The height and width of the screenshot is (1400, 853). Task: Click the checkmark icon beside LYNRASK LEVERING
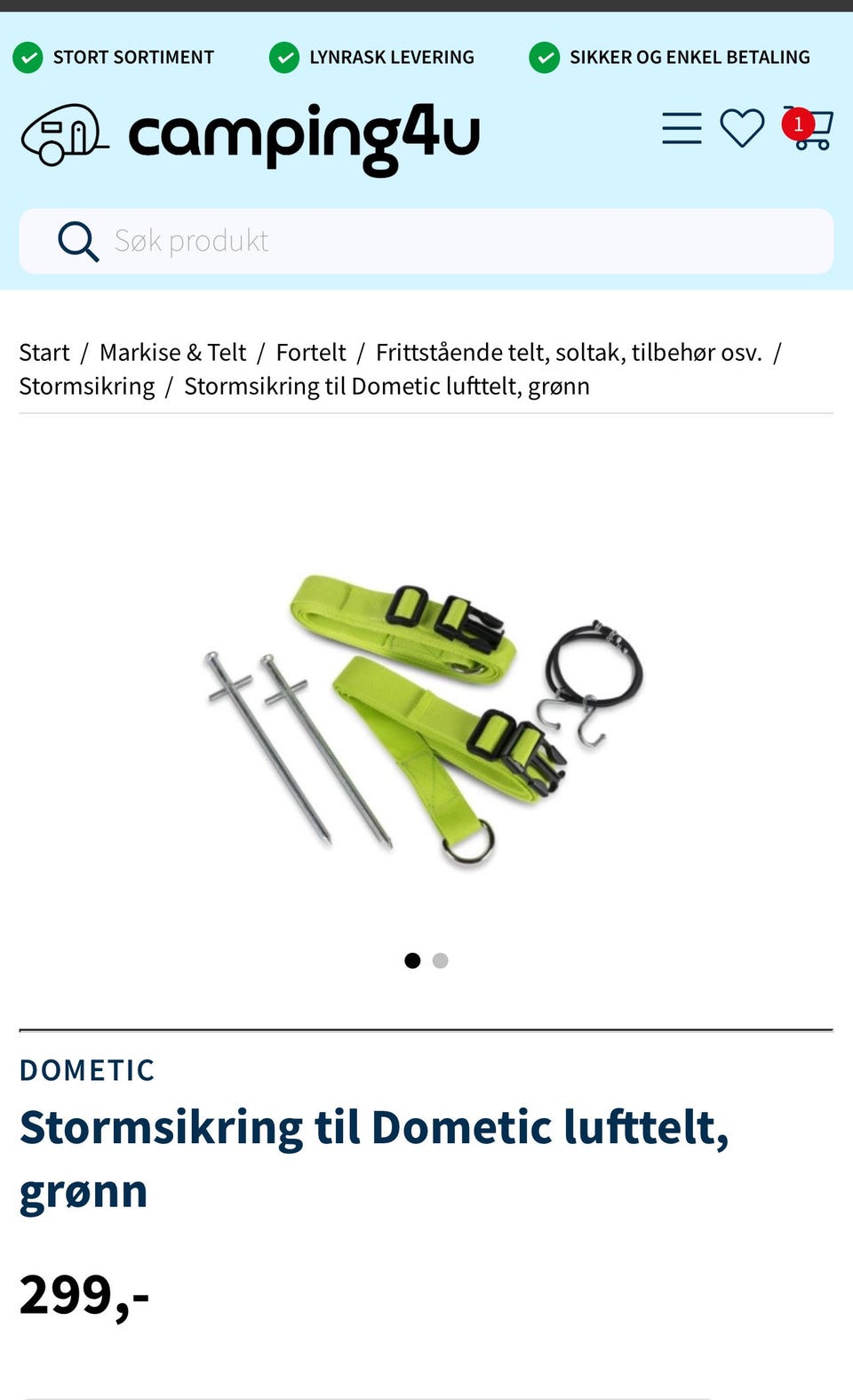click(284, 57)
